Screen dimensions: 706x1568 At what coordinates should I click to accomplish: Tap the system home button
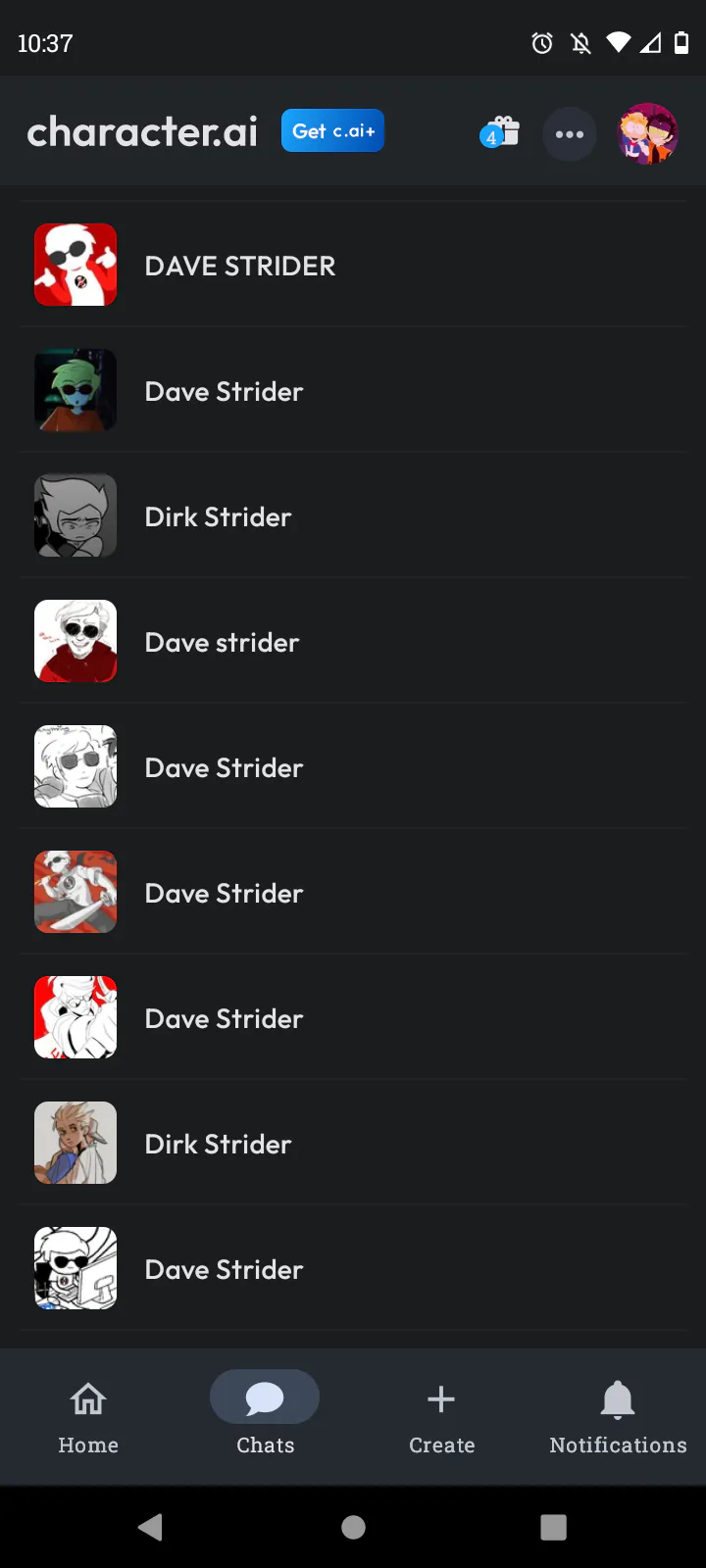353,1527
